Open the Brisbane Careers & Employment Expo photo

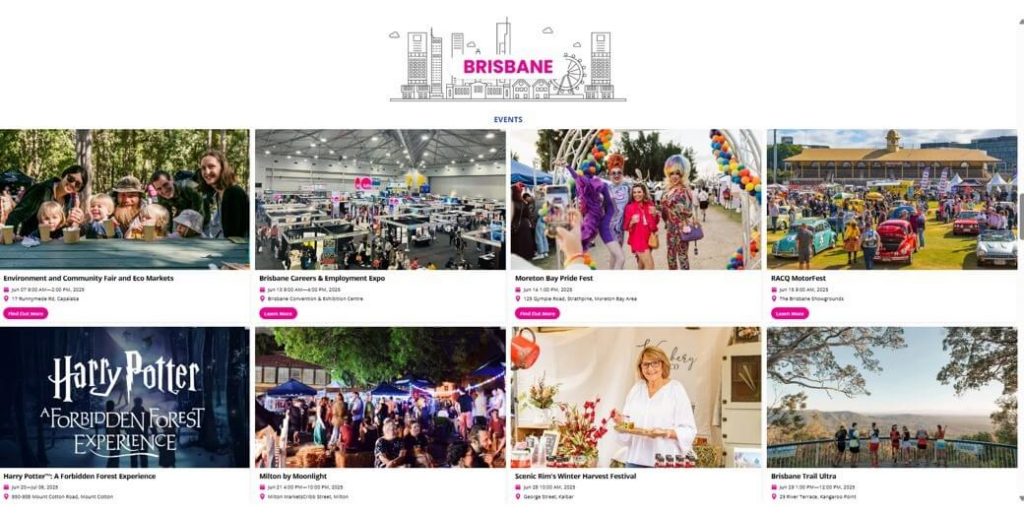(380, 199)
